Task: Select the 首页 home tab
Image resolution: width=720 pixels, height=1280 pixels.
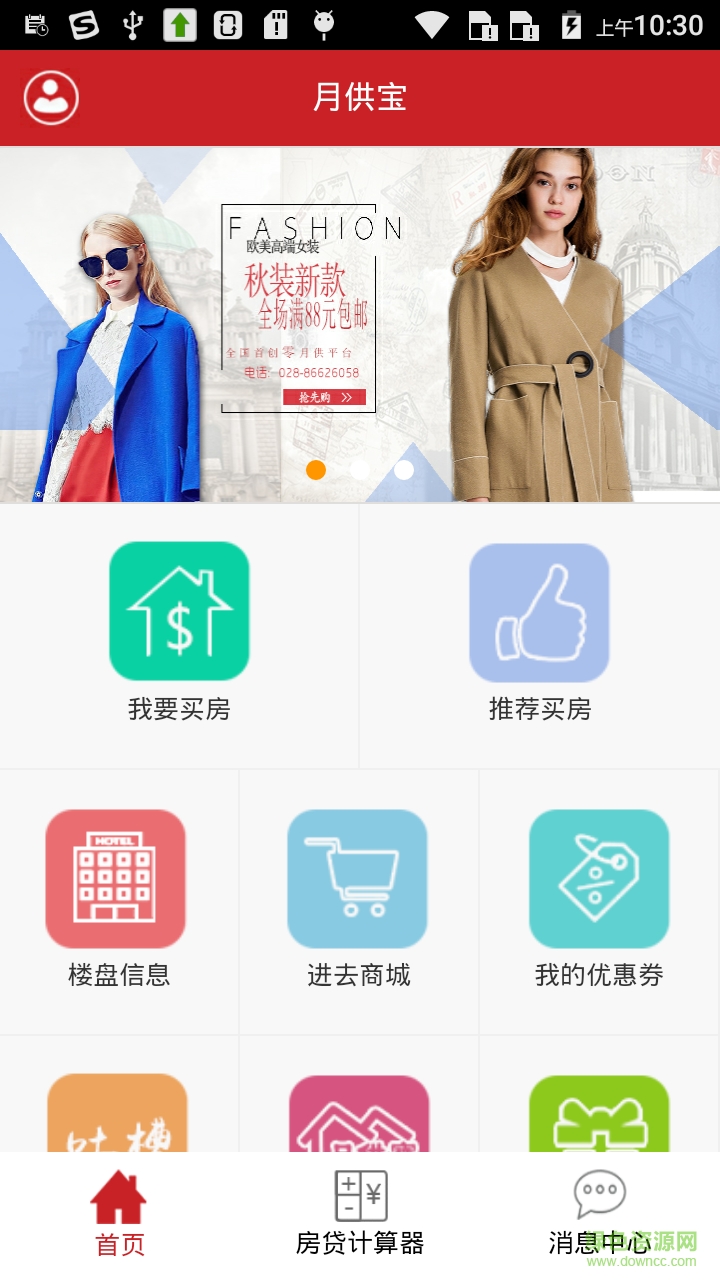Action: pyautogui.click(x=119, y=1214)
